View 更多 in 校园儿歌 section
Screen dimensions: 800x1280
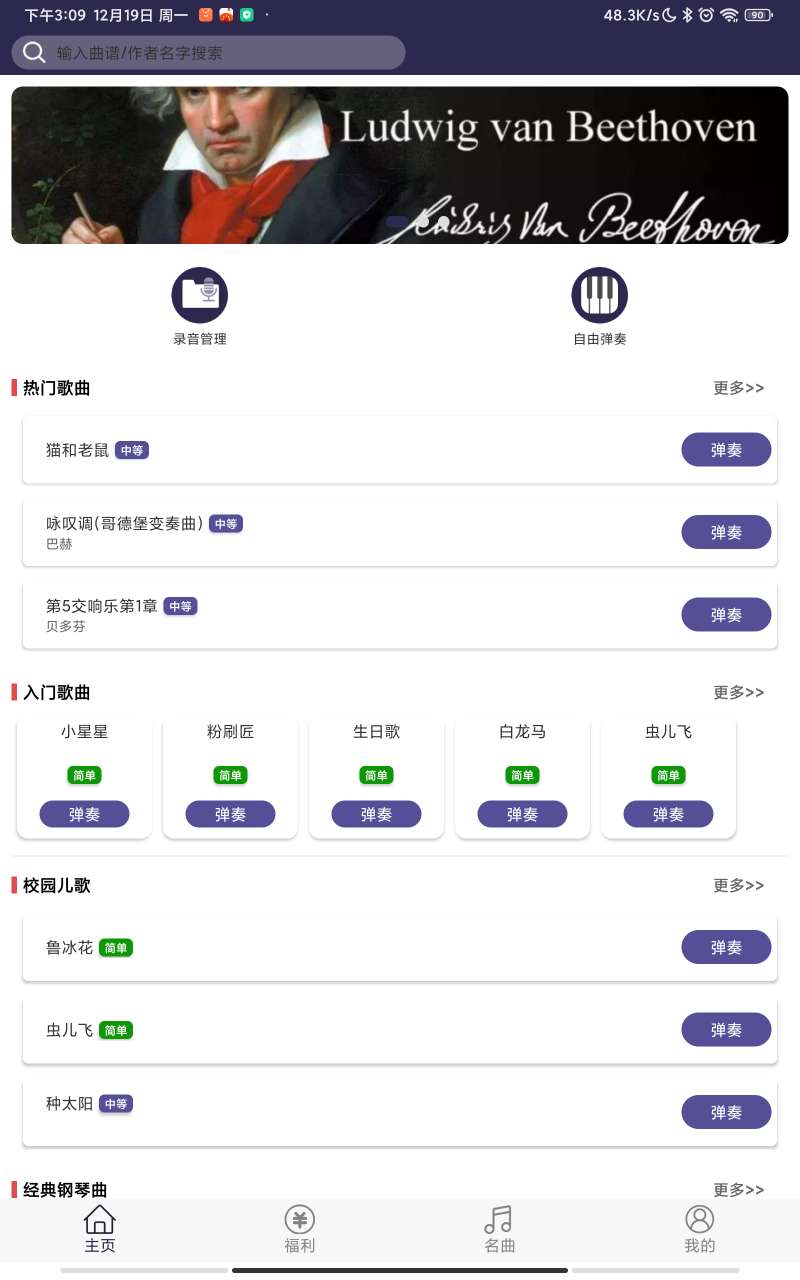pyautogui.click(x=739, y=885)
